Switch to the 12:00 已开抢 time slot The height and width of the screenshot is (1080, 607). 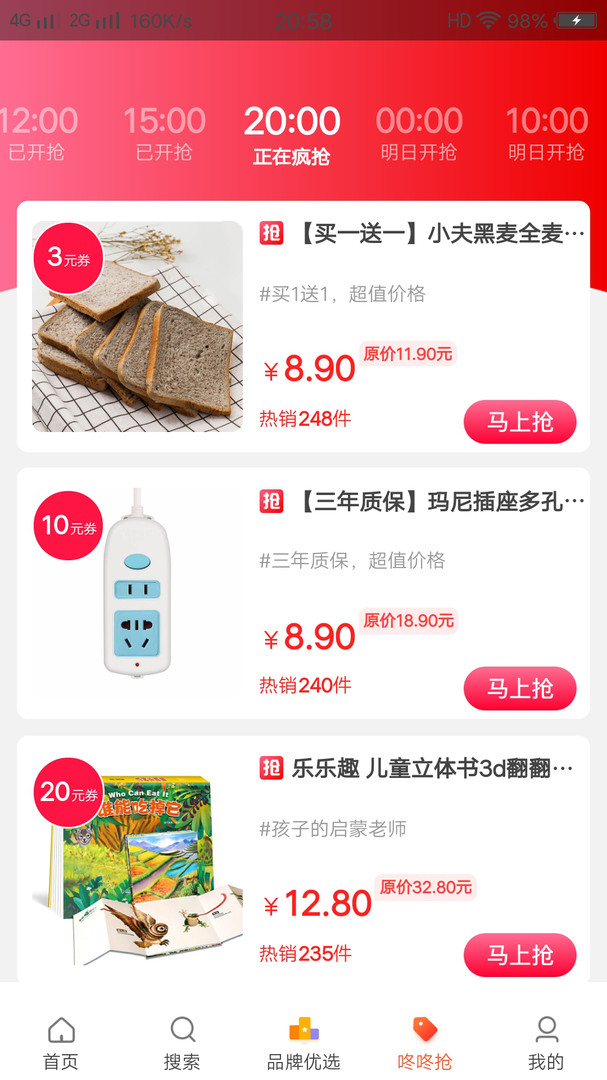[40, 133]
